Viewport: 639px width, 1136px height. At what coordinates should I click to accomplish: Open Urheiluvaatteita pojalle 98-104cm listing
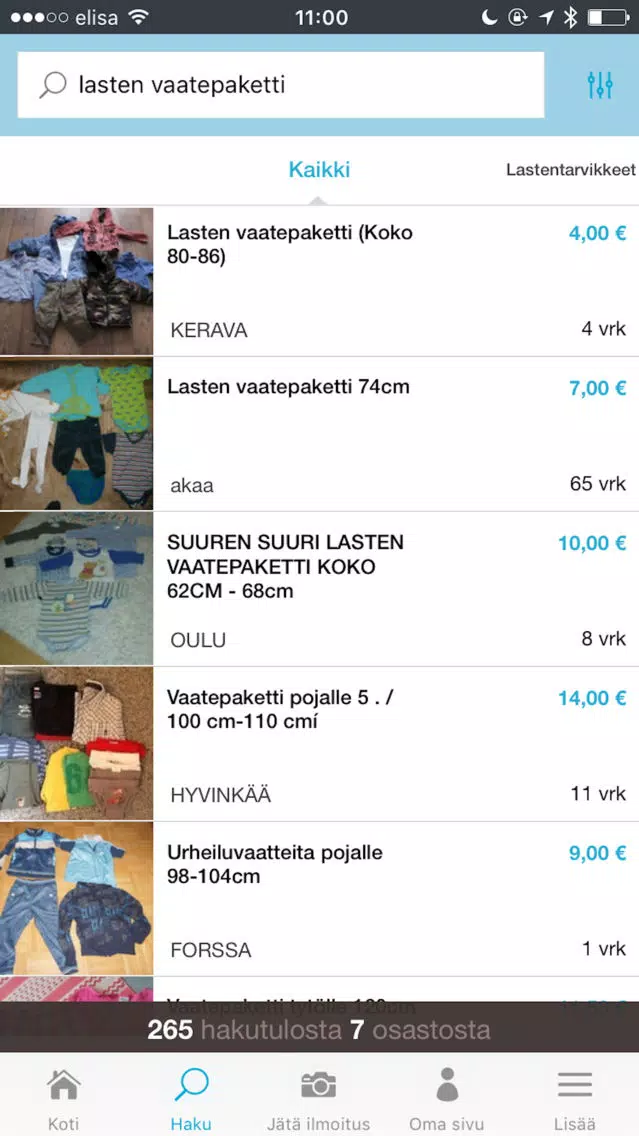coord(320,899)
